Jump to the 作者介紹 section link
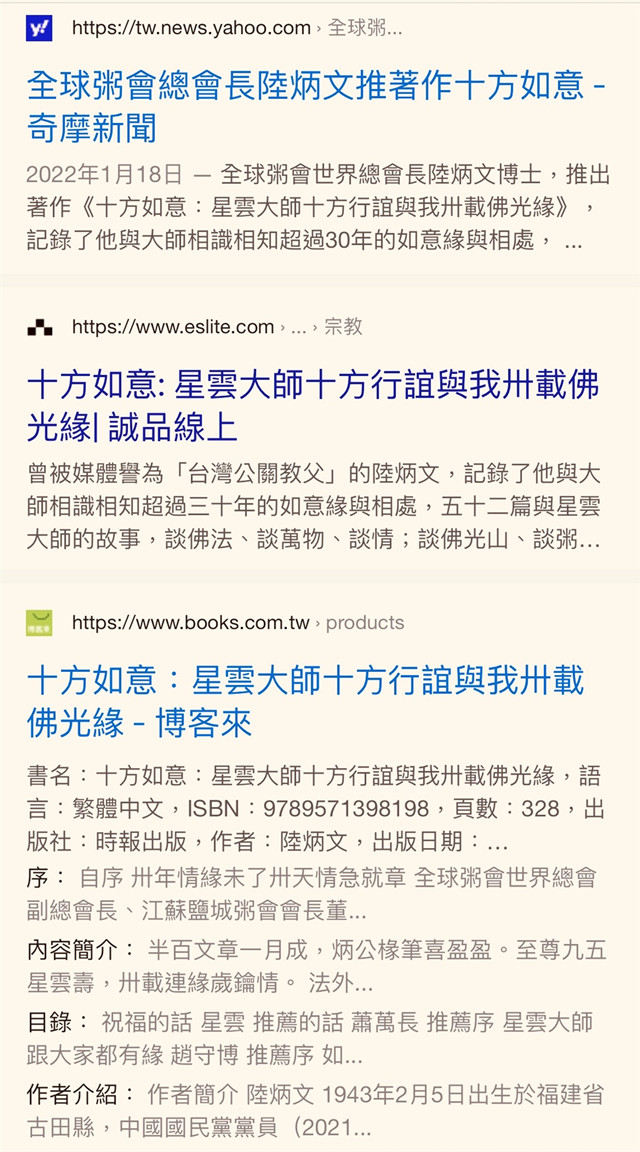Image resolution: width=640 pixels, height=1152 pixels. (72, 1094)
